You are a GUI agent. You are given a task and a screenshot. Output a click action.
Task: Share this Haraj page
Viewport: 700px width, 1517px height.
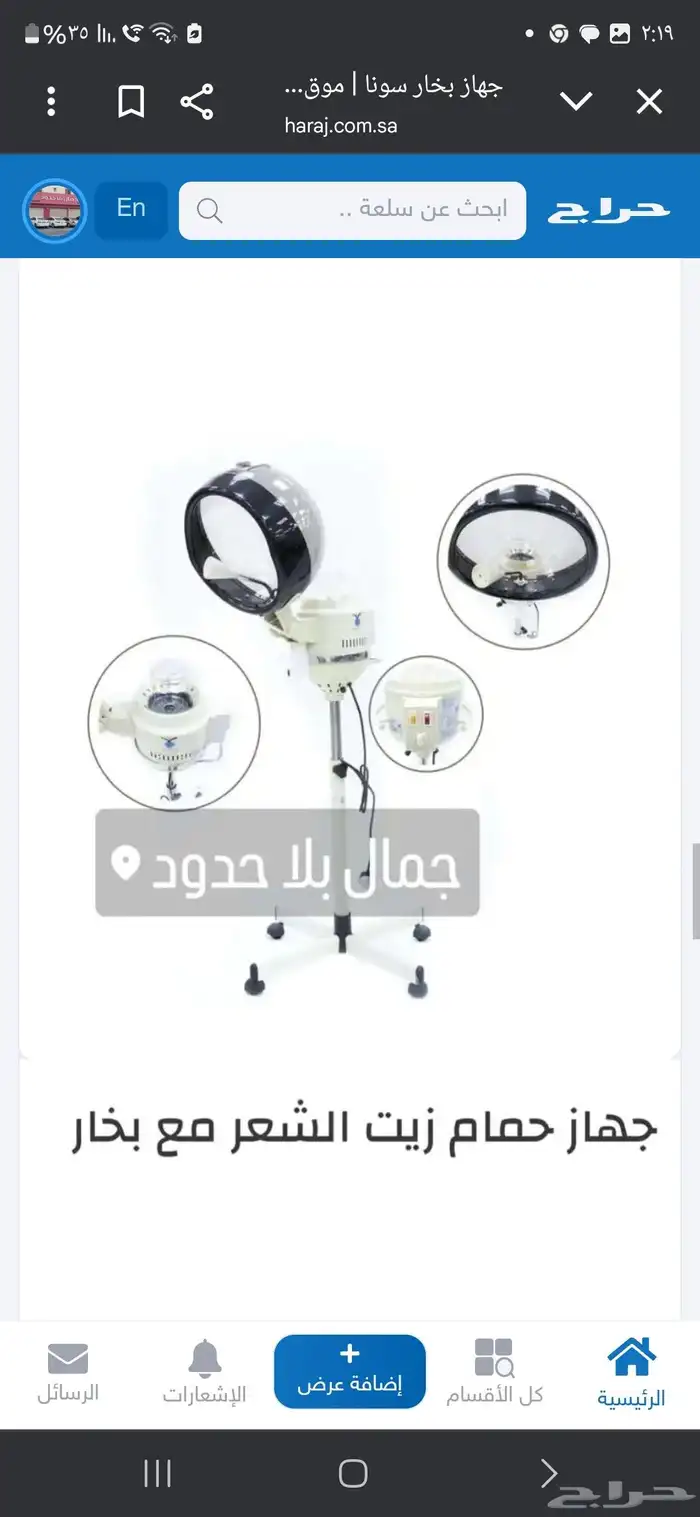coord(197,101)
